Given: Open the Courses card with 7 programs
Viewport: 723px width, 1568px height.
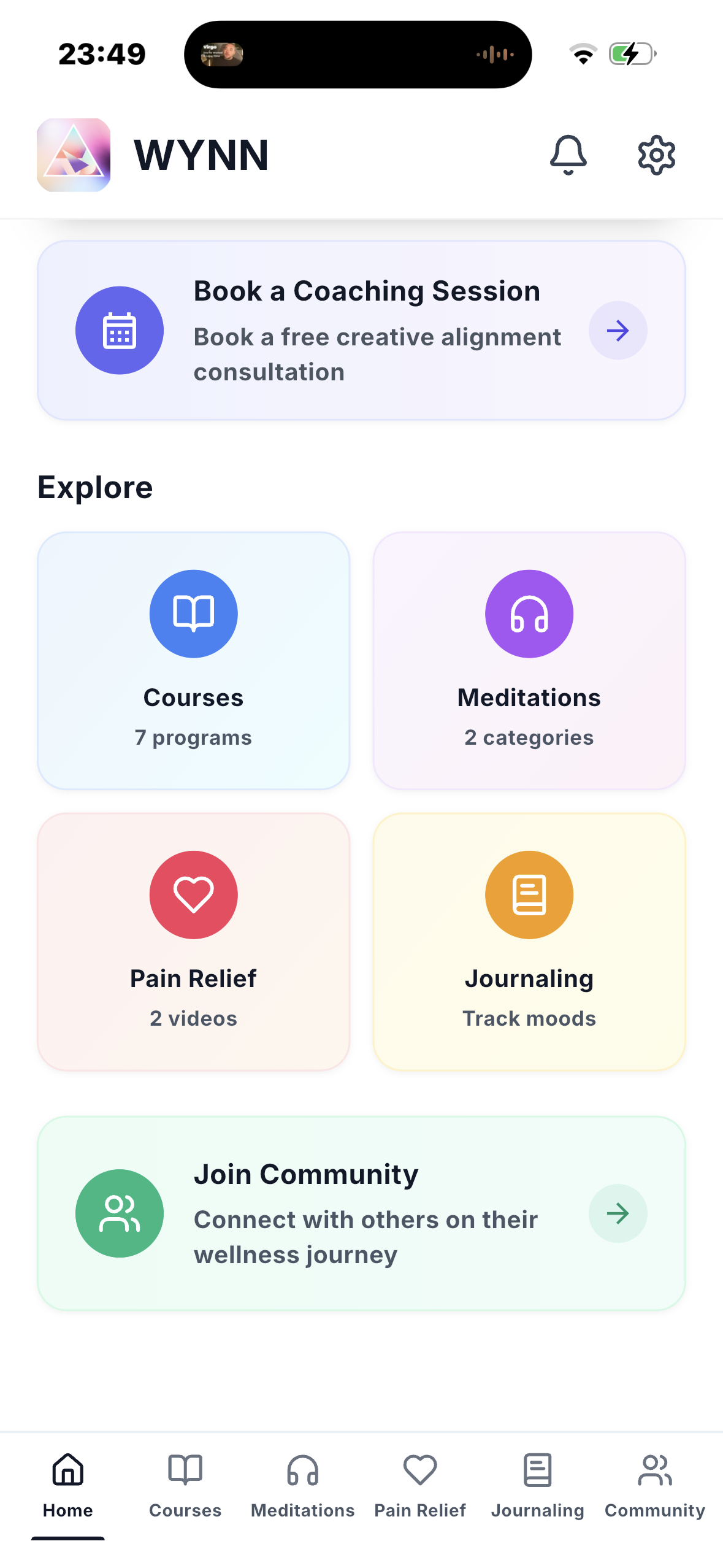Looking at the screenshot, I should tap(193, 661).
